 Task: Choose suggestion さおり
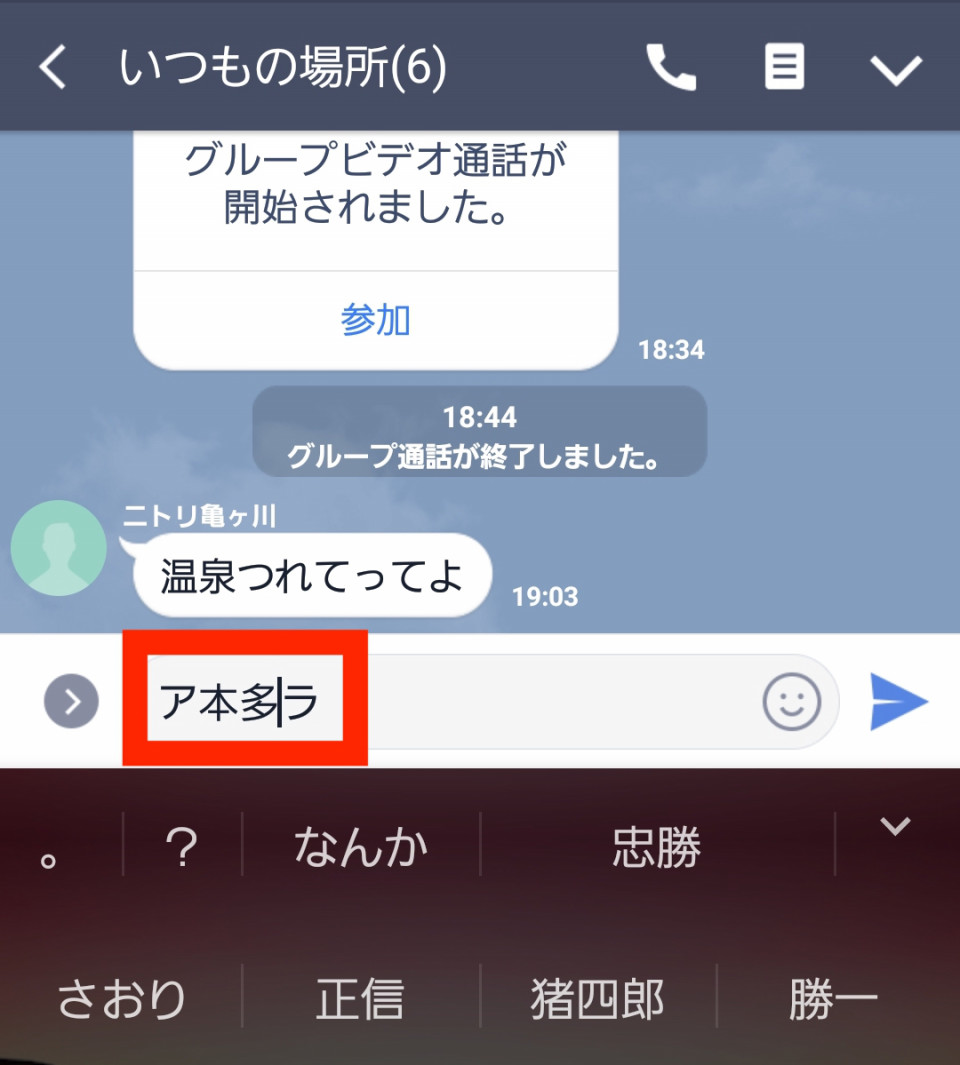[x=121, y=998]
